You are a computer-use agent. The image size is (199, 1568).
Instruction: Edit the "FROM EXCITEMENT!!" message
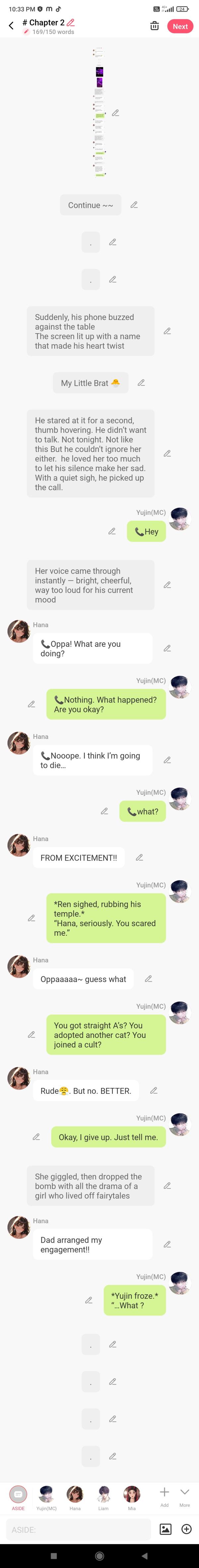click(x=139, y=858)
